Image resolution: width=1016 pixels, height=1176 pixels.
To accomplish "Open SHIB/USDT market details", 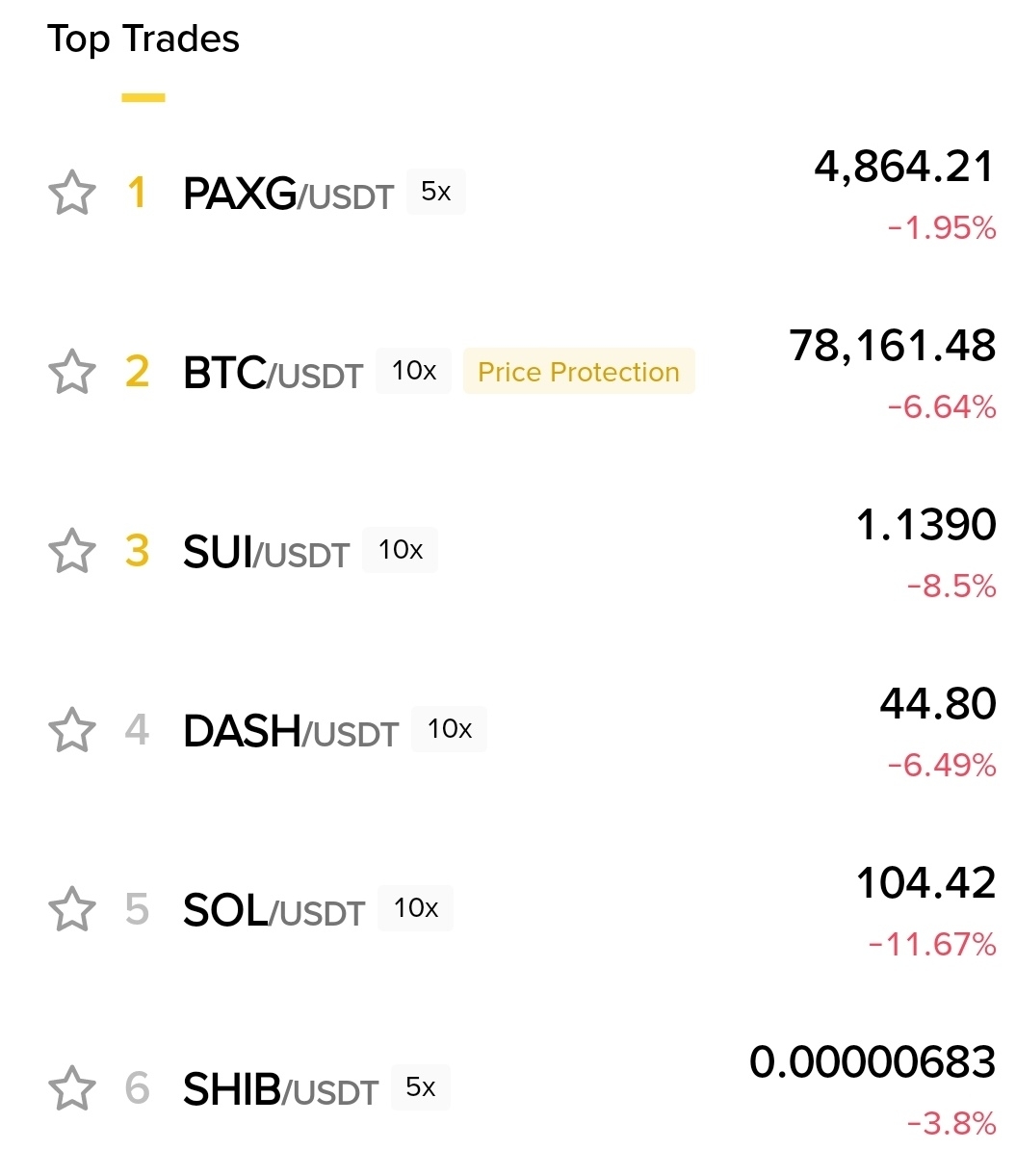I will pyautogui.click(x=280, y=1089).
